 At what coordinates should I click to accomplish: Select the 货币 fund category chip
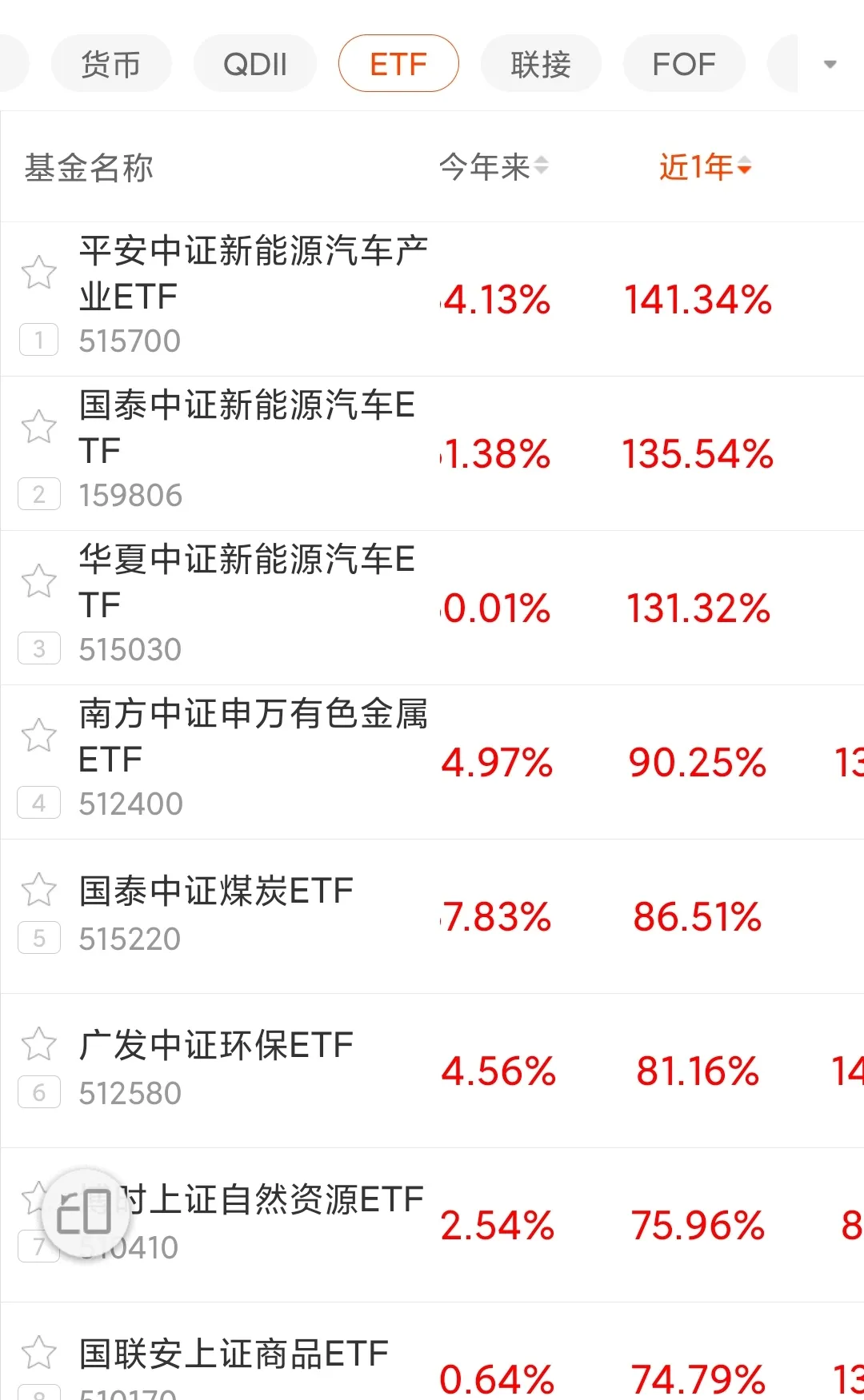pyautogui.click(x=111, y=64)
